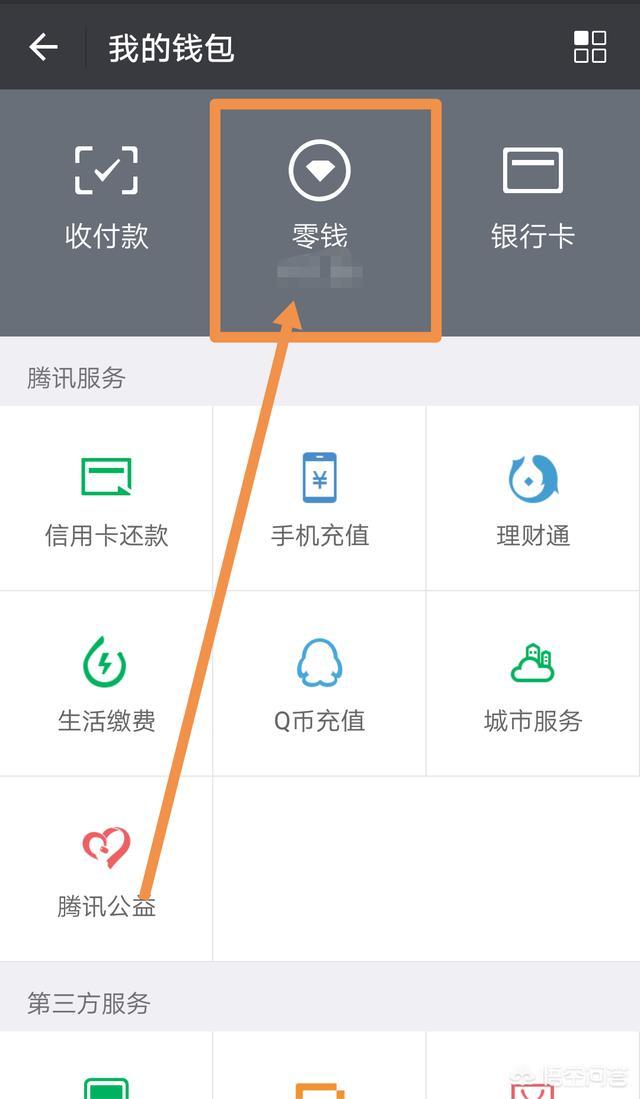The width and height of the screenshot is (640, 1099).
Task: Open 理财通 wealth service
Action: tap(533, 498)
